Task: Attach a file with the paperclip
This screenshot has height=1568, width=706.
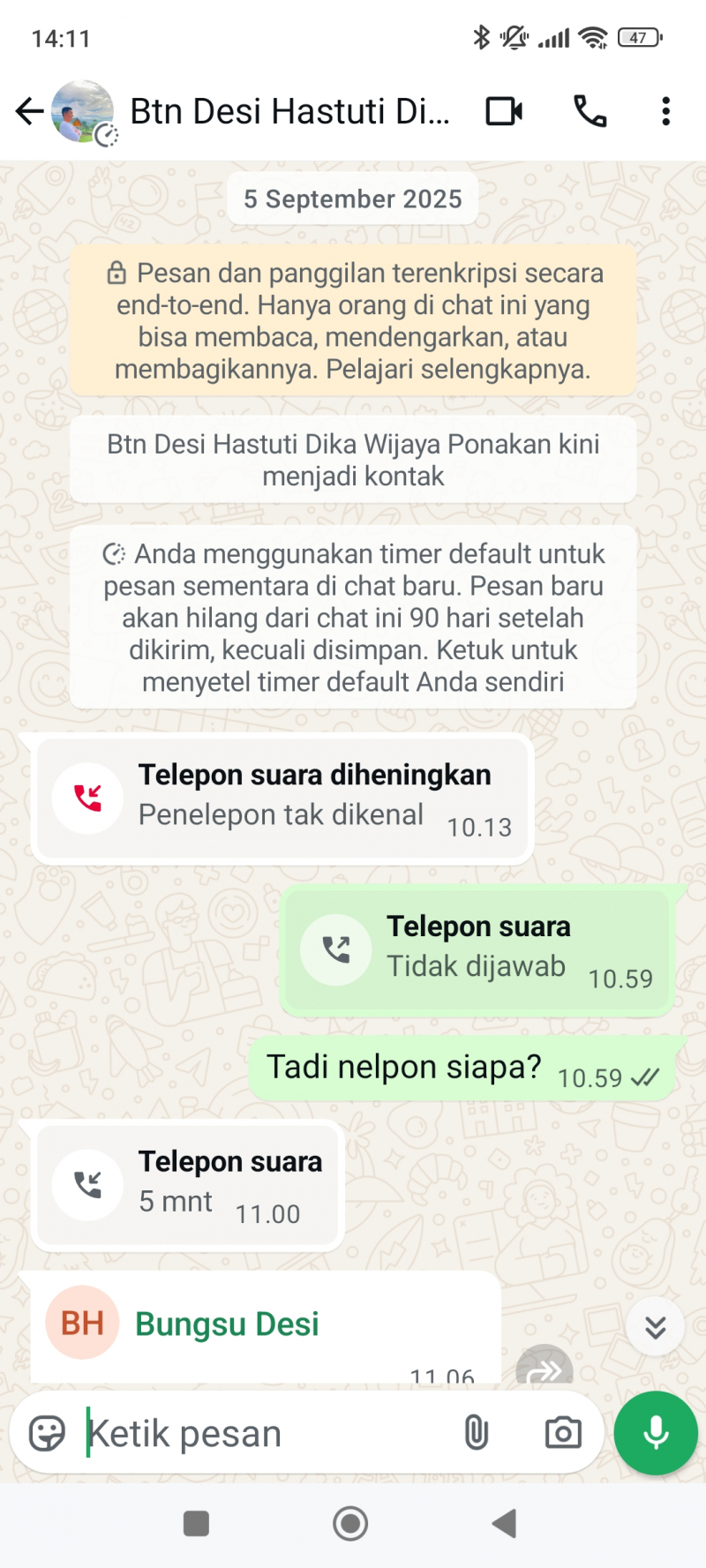Action: 476,1432
